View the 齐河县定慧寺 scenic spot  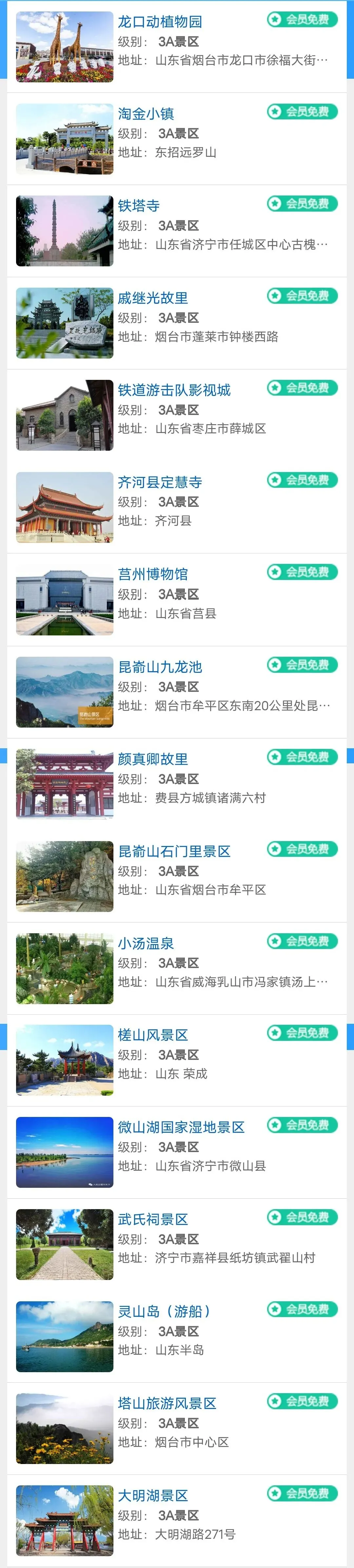coord(160,483)
